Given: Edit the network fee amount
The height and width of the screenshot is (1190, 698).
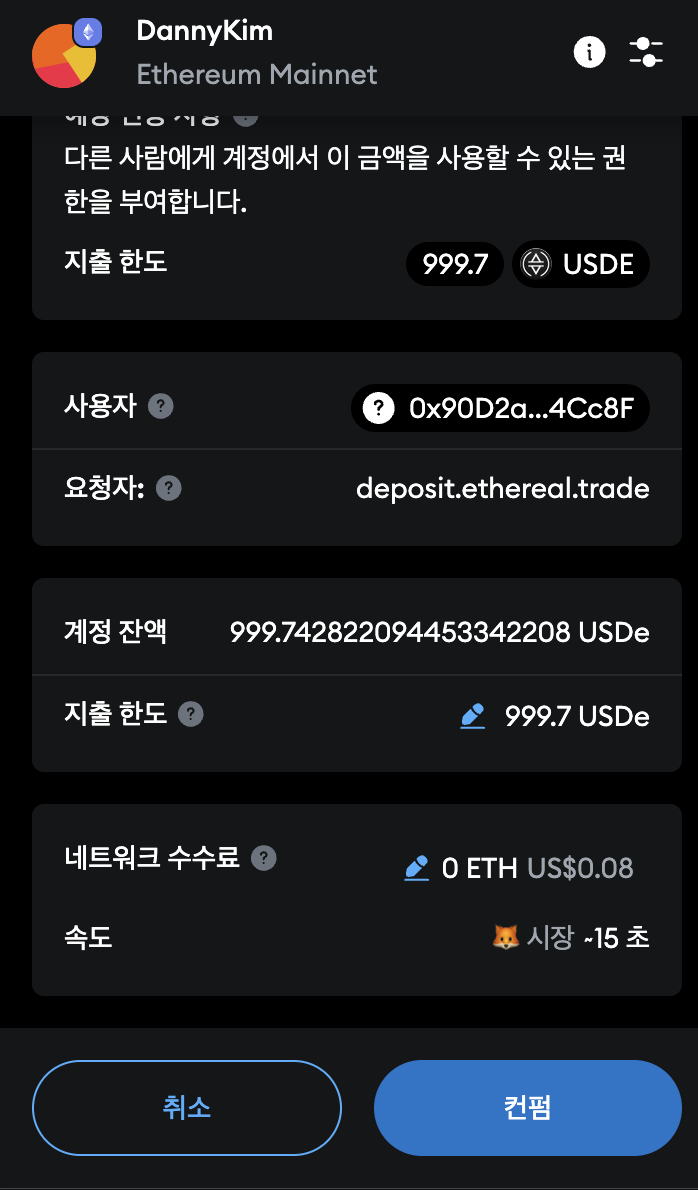Looking at the screenshot, I should (416, 867).
